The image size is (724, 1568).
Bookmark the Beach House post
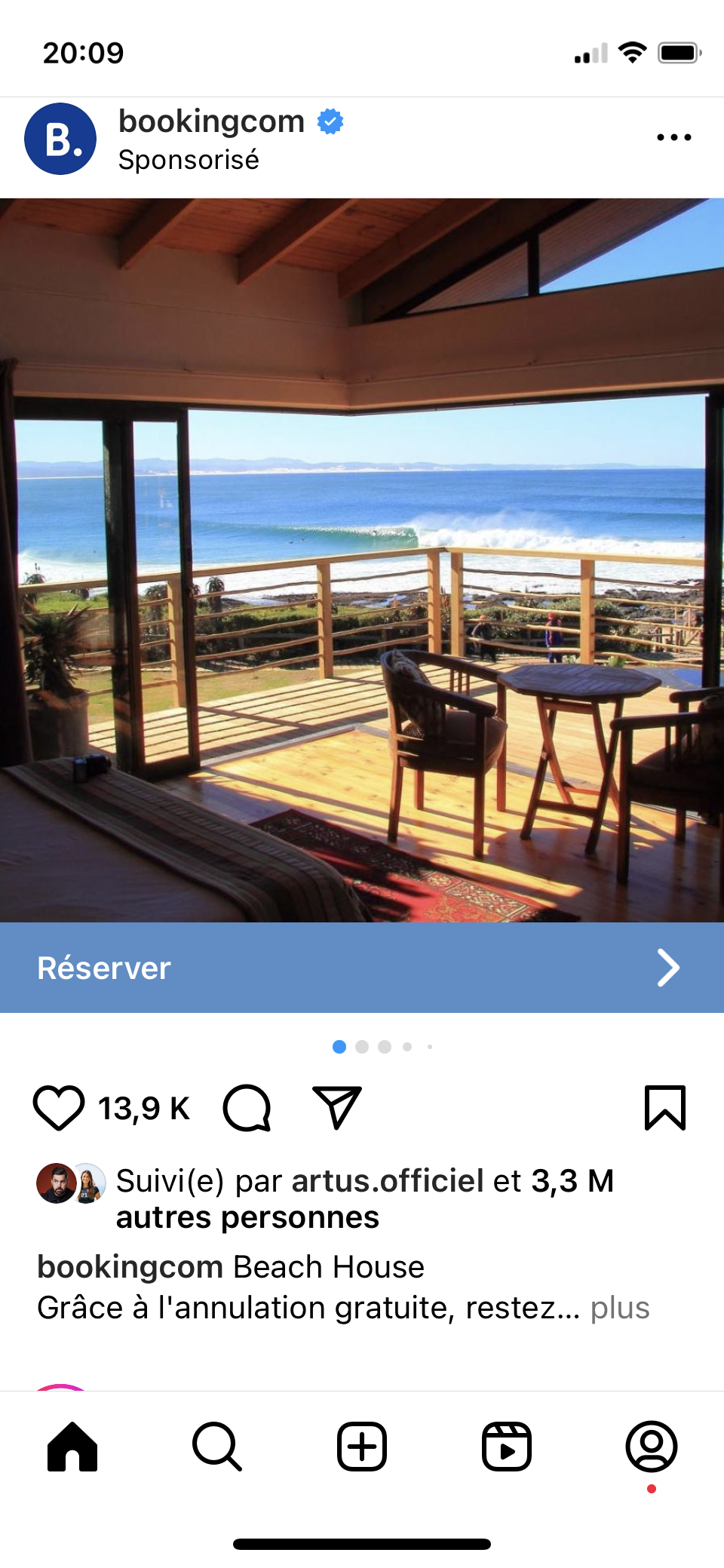(664, 1108)
